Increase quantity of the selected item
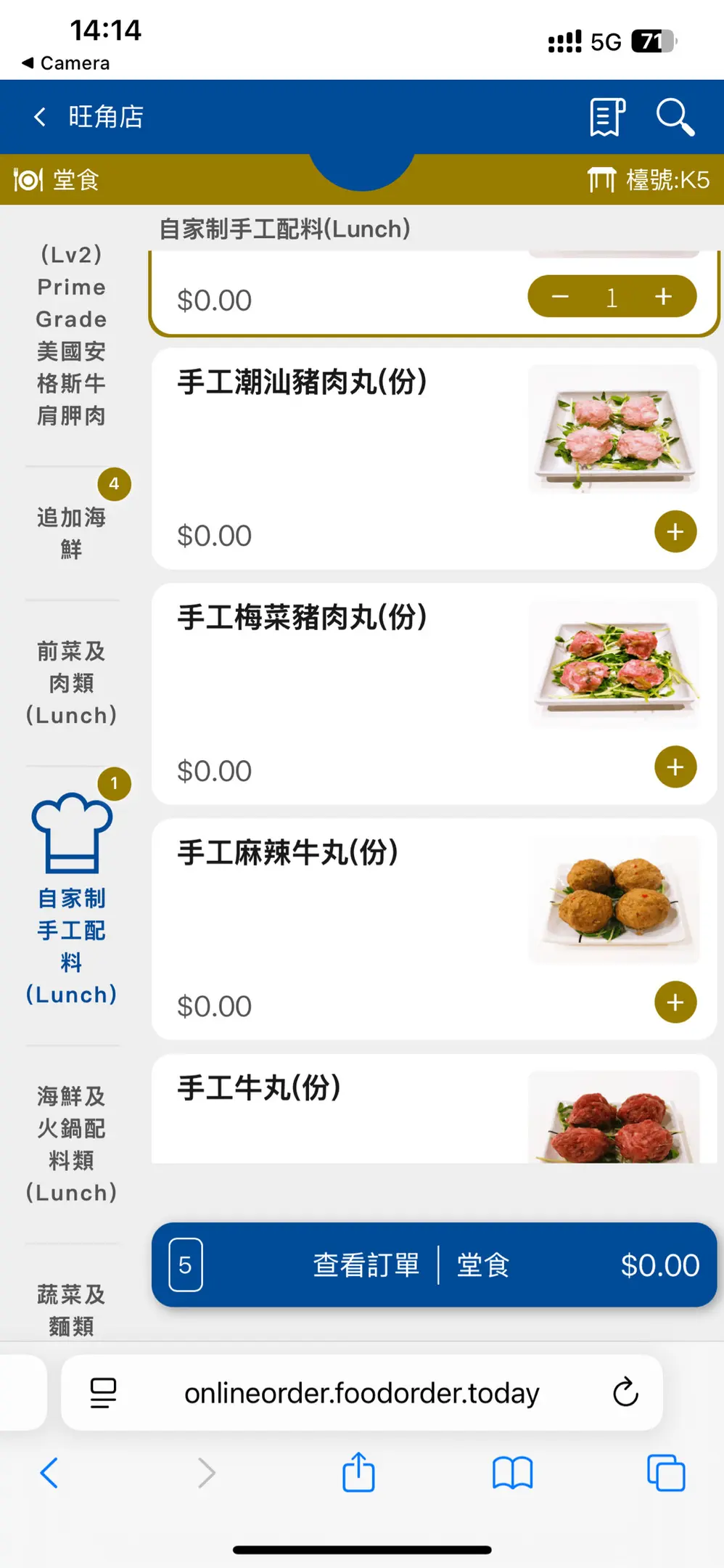Viewport: 724px width, 1568px height. [x=663, y=297]
